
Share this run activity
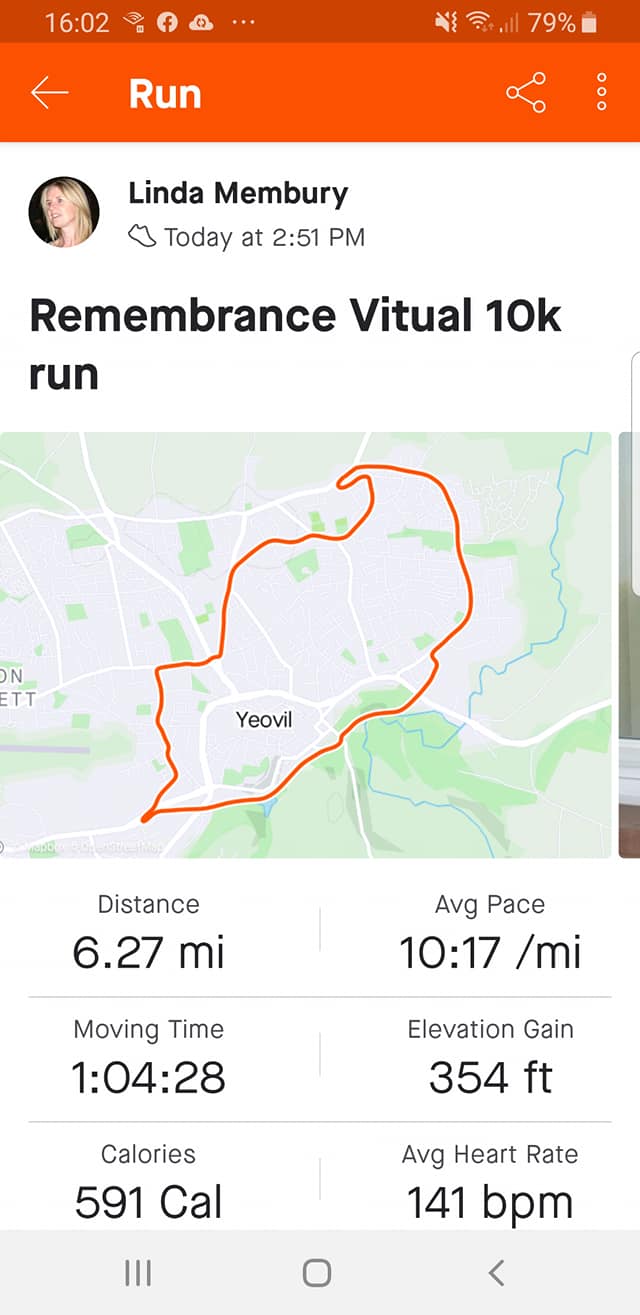click(x=526, y=93)
